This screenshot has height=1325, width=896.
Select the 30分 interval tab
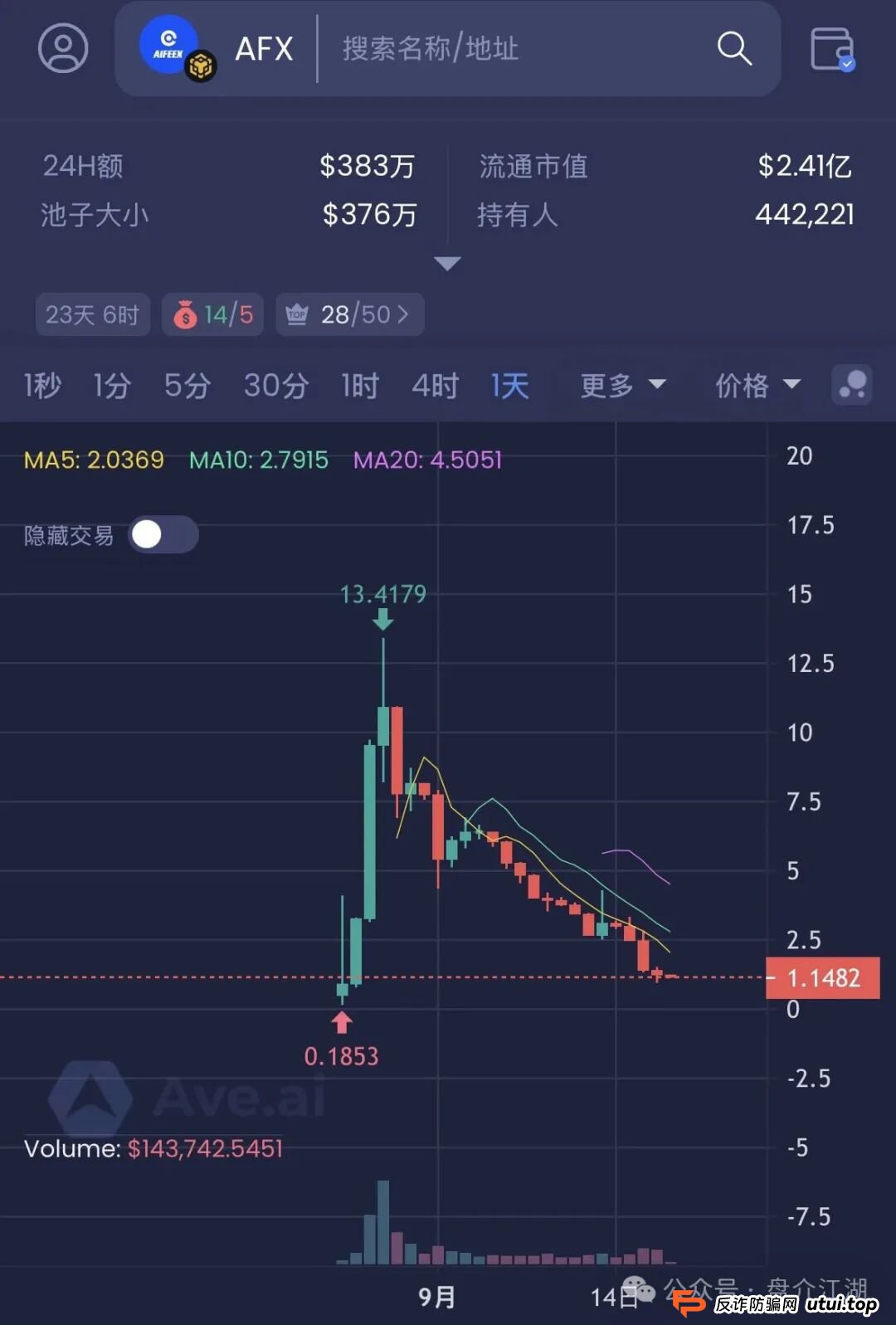point(277,385)
